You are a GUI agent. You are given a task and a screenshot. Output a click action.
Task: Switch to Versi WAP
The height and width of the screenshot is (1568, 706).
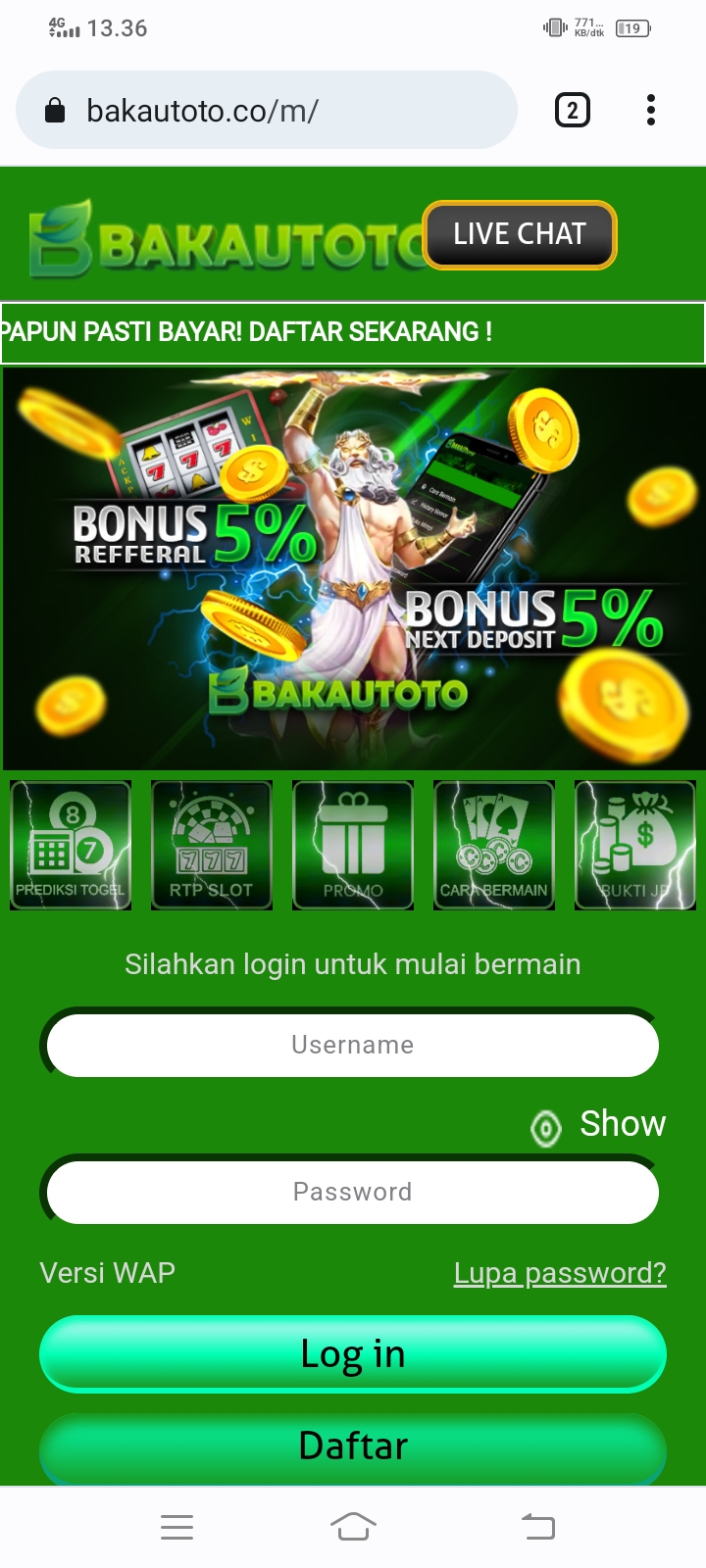[108, 1273]
